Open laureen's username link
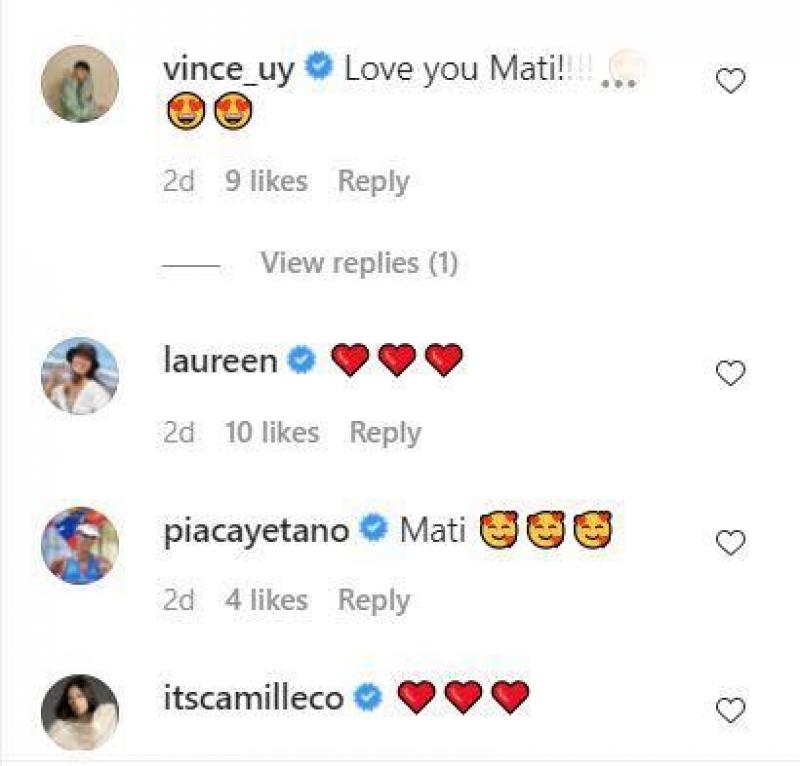The height and width of the screenshot is (766, 800). [220, 360]
